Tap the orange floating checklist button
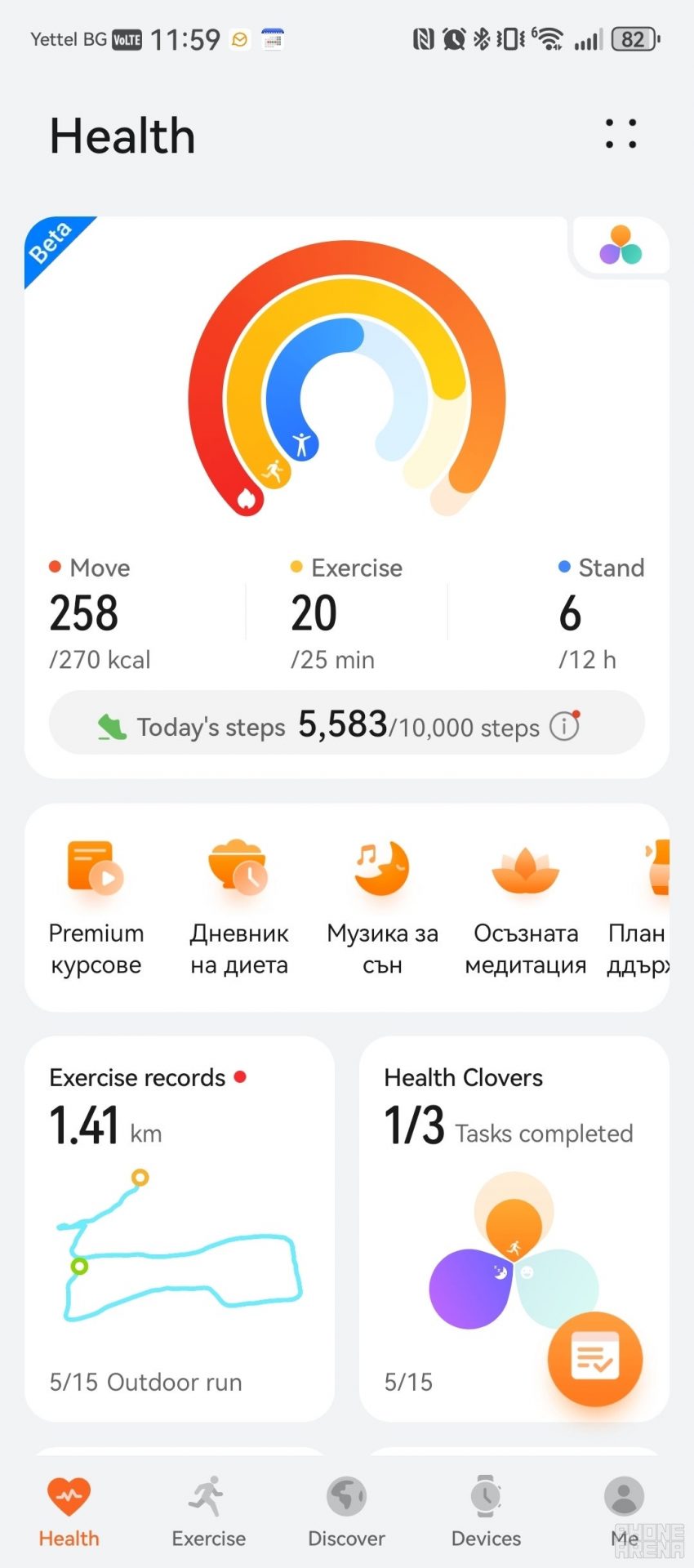 594,1358
